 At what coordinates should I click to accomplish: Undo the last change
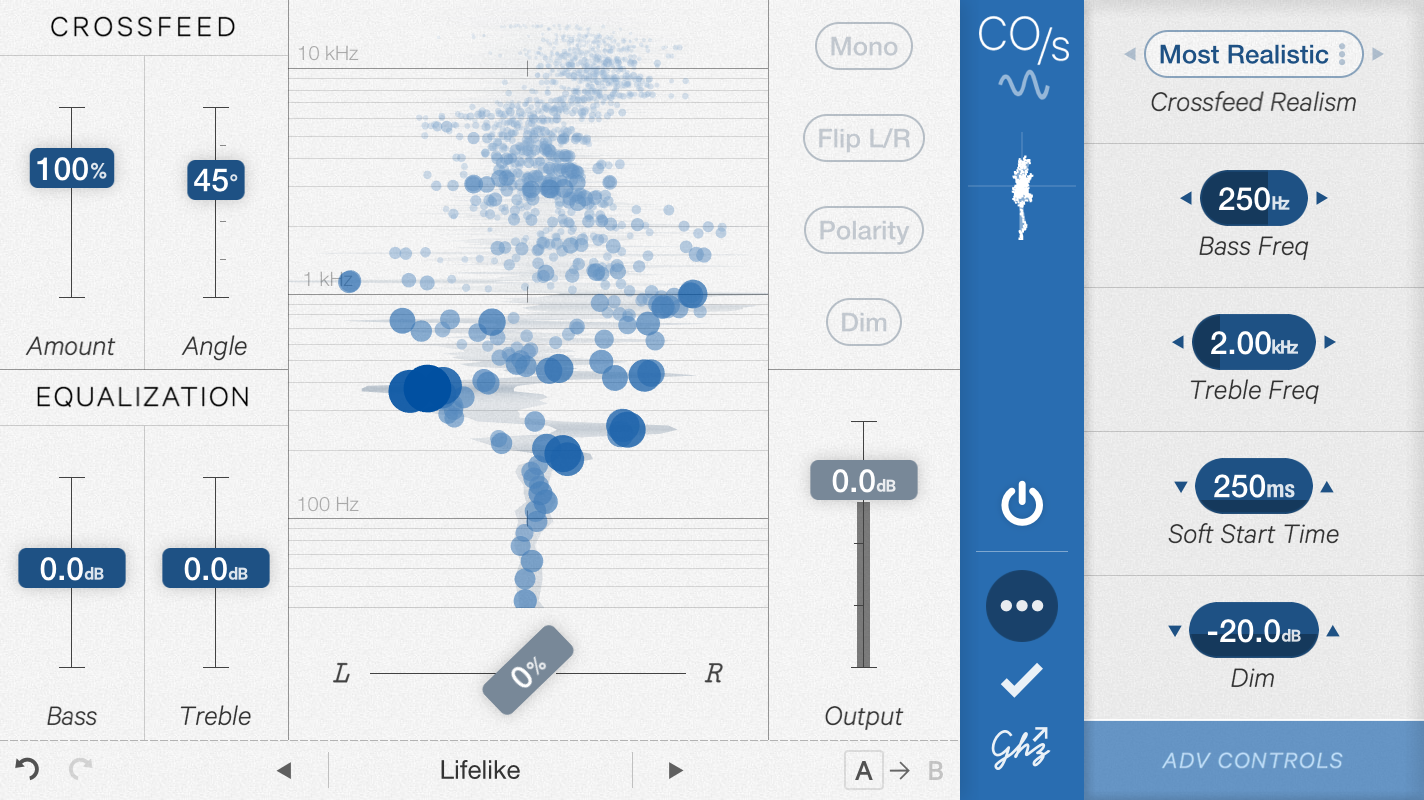[27, 769]
